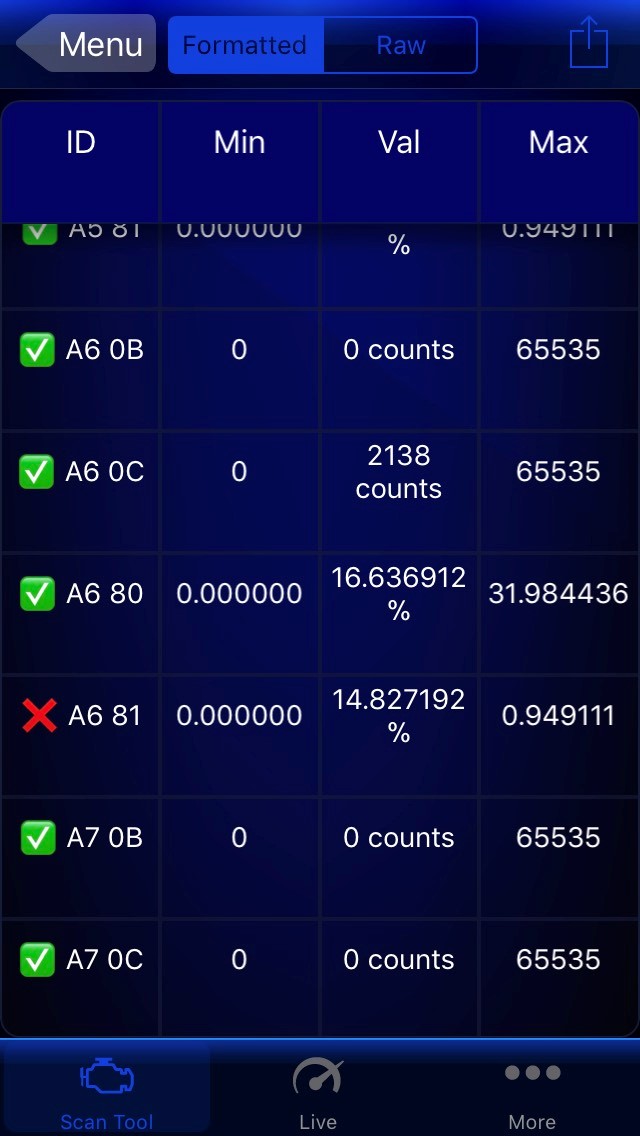Viewport: 640px width, 1136px height.
Task: Open the More tab
Action: [x=532, y=1092]
